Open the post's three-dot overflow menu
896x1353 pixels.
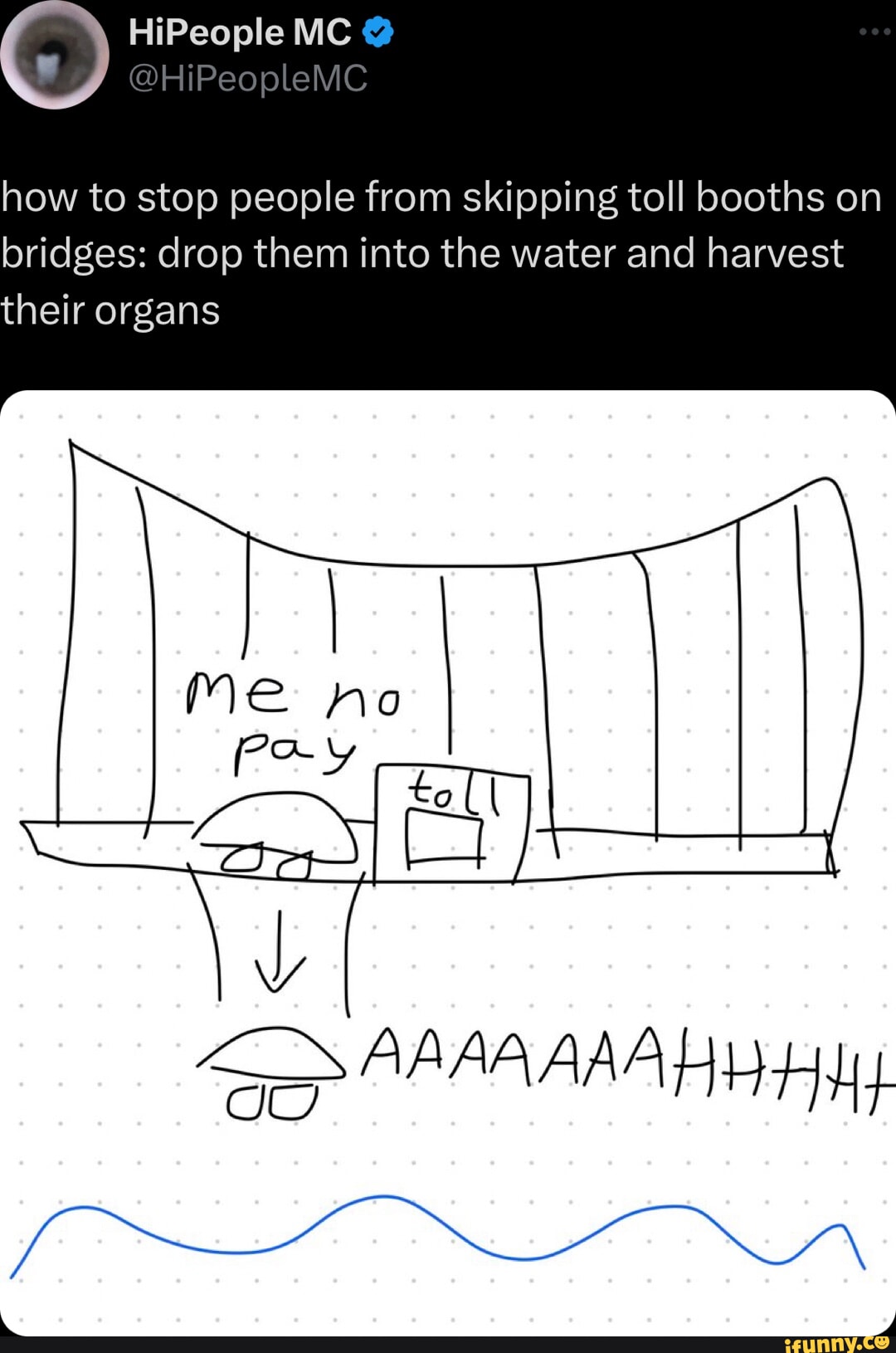click(874, 32)
